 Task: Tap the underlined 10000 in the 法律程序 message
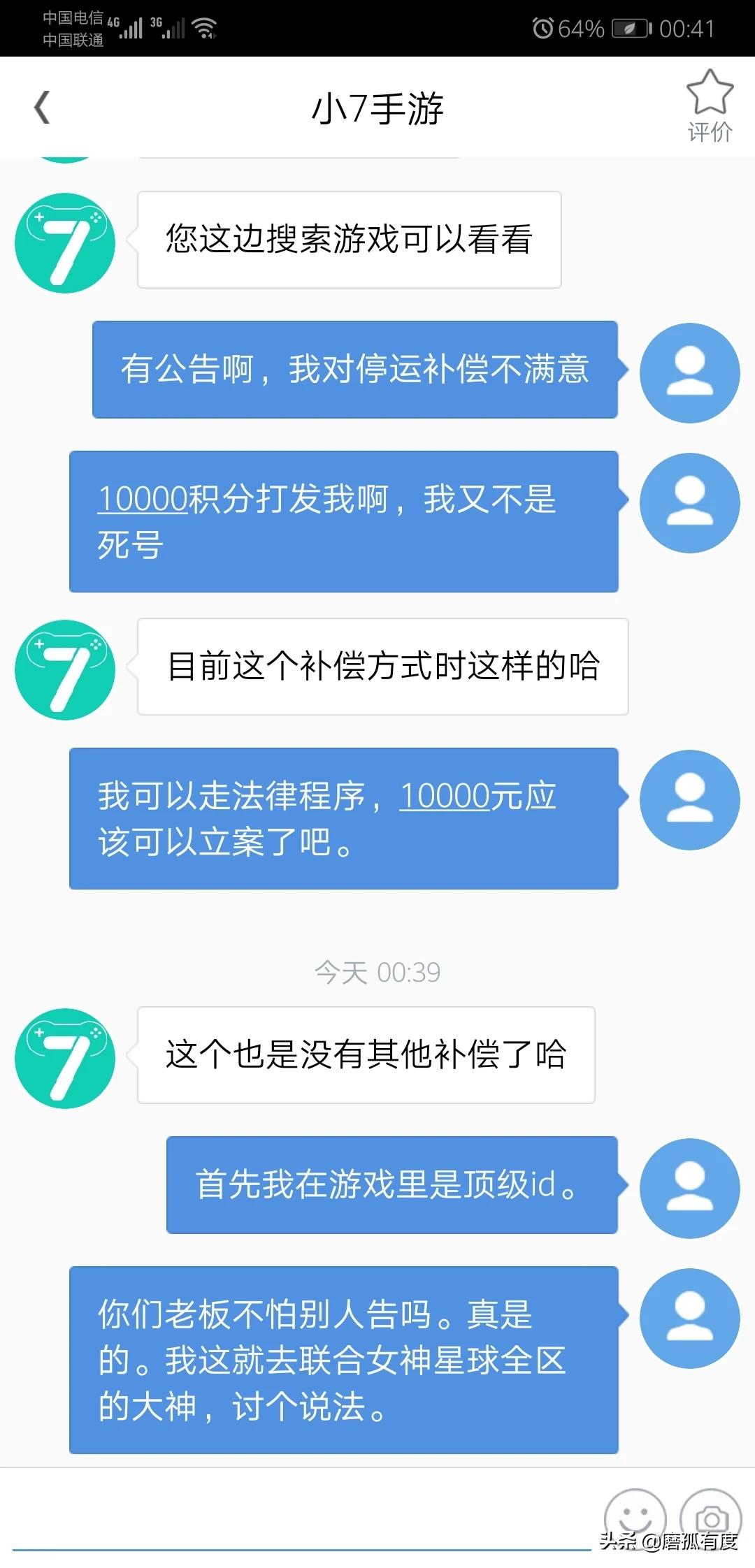(x=444, y=796)
